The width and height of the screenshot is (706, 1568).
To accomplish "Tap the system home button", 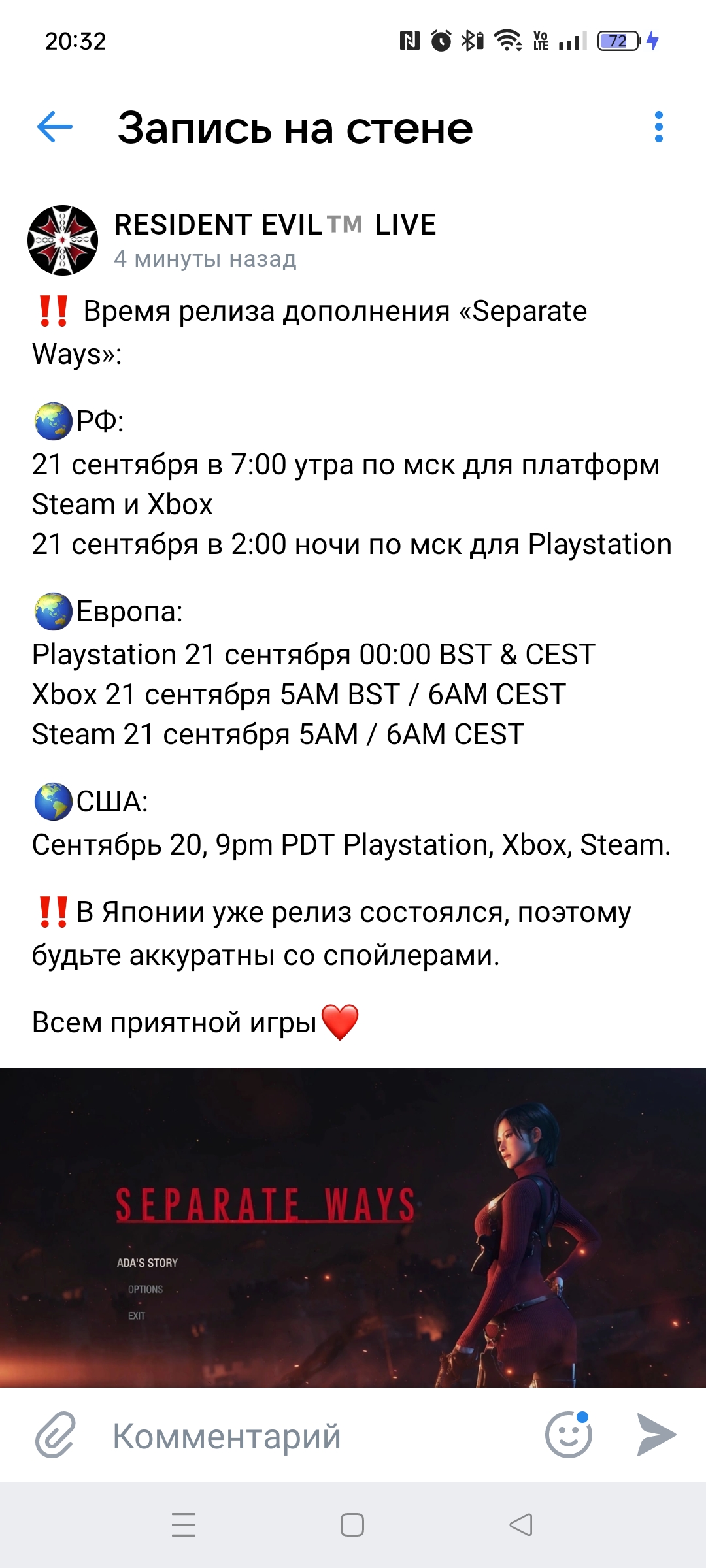I will 352,1525.
